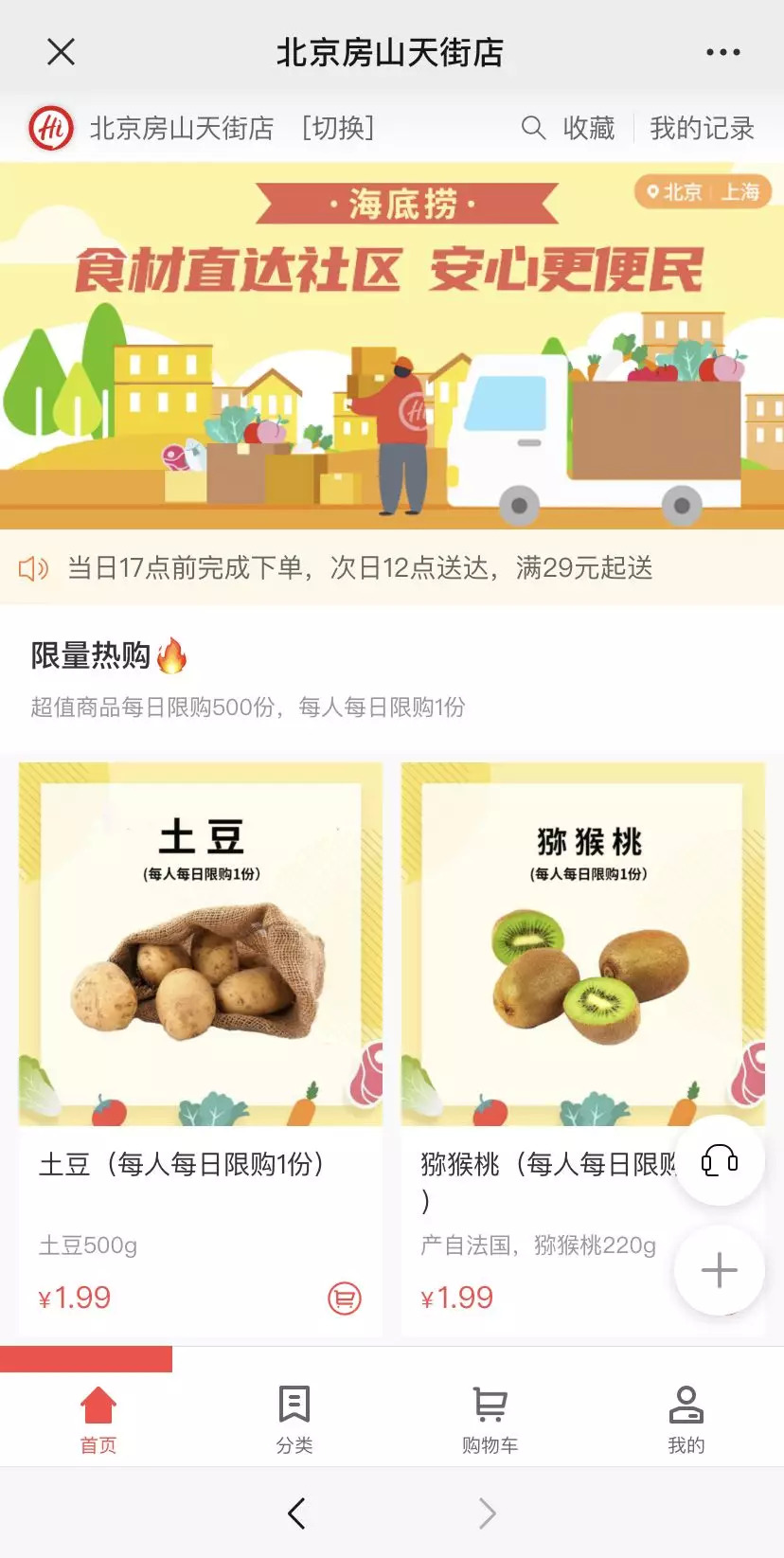The height and width of the screenshot is (1558, 784).
Task: Switch to the 分类 tab
Action: click(294, 1418)
